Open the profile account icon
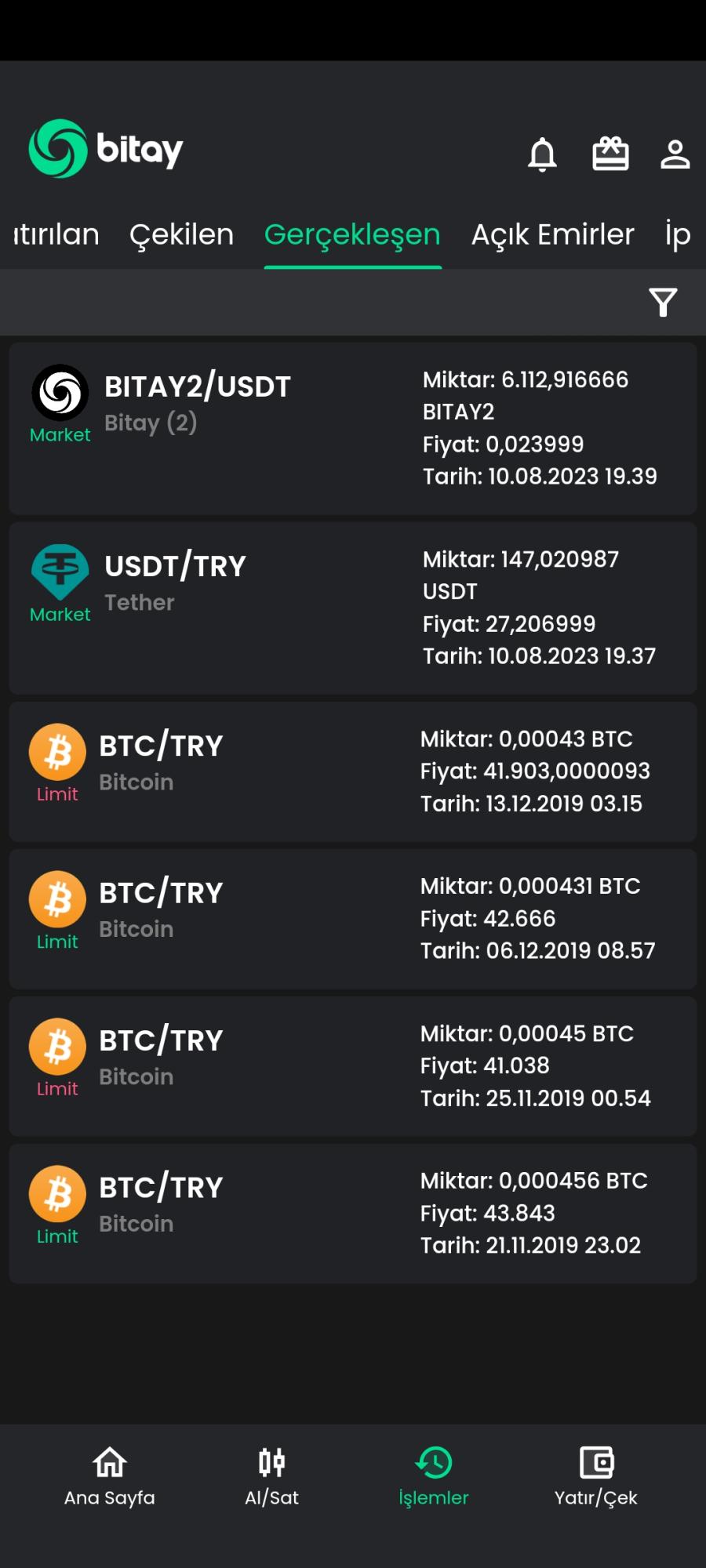 coord(675,154)
